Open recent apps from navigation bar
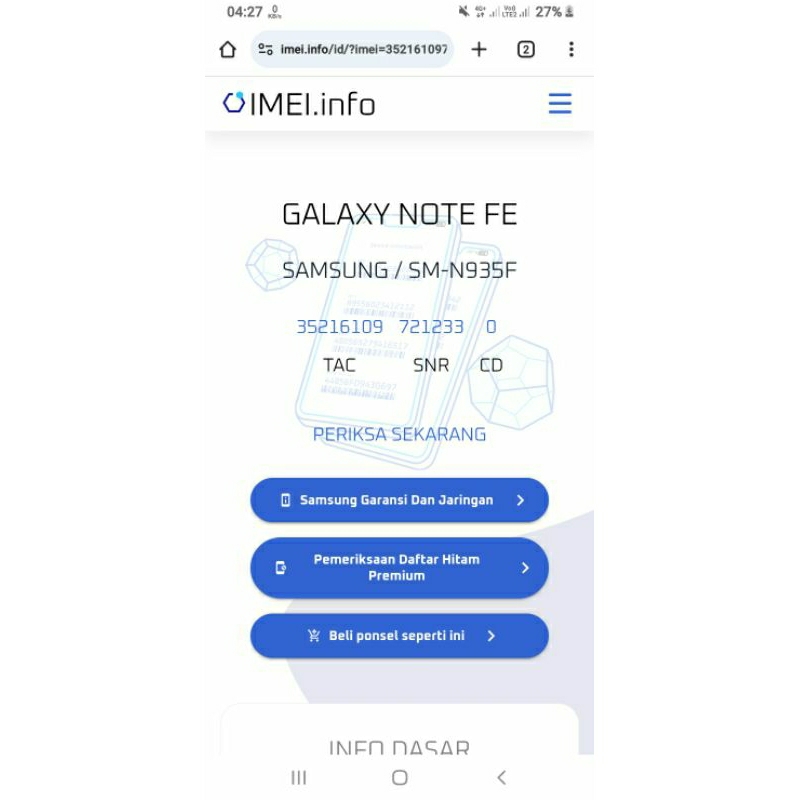The height and width of the screenshot is (800, 800). click(x=298, y=777)
